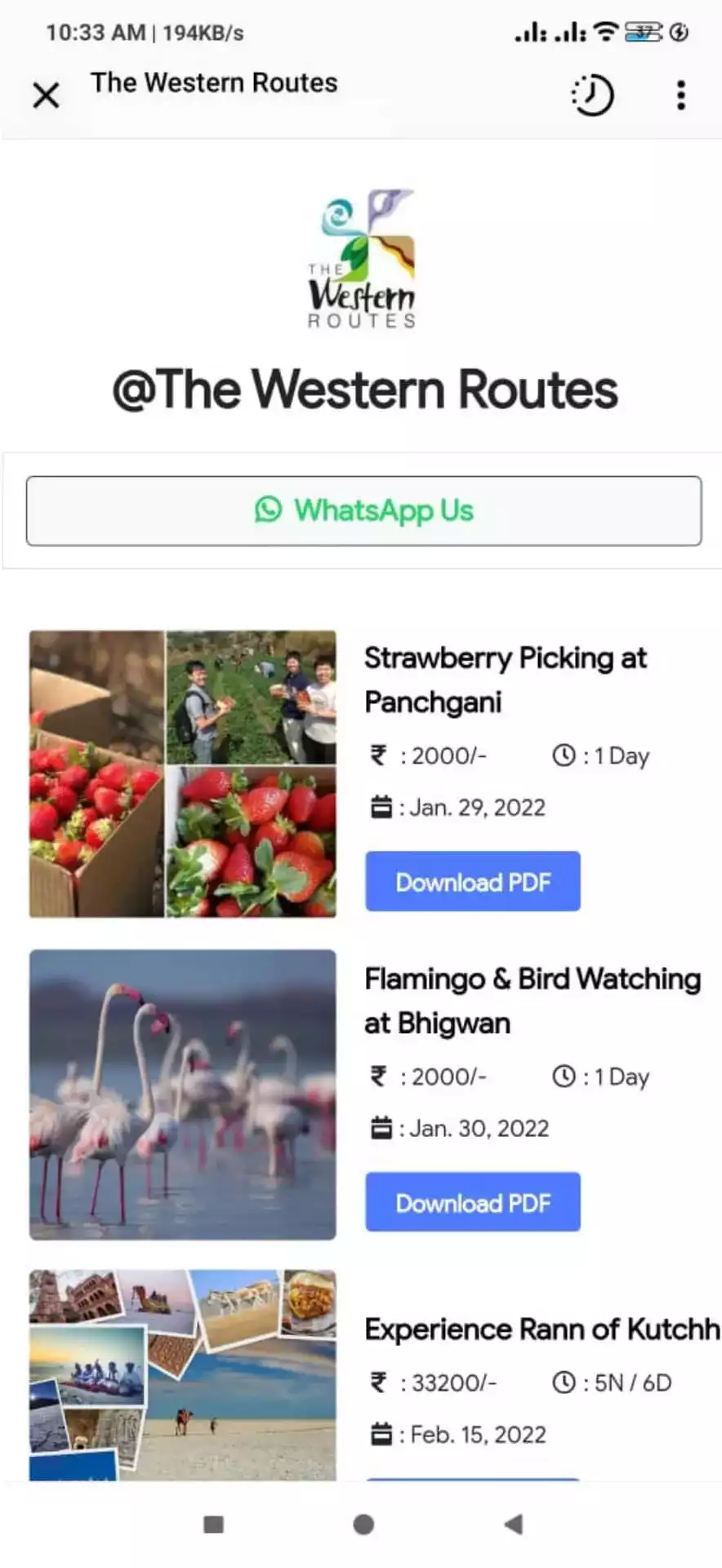Close the Western Routes web view
The image size is (722, 1568).
pyautogui.click(x=46, y=95)
